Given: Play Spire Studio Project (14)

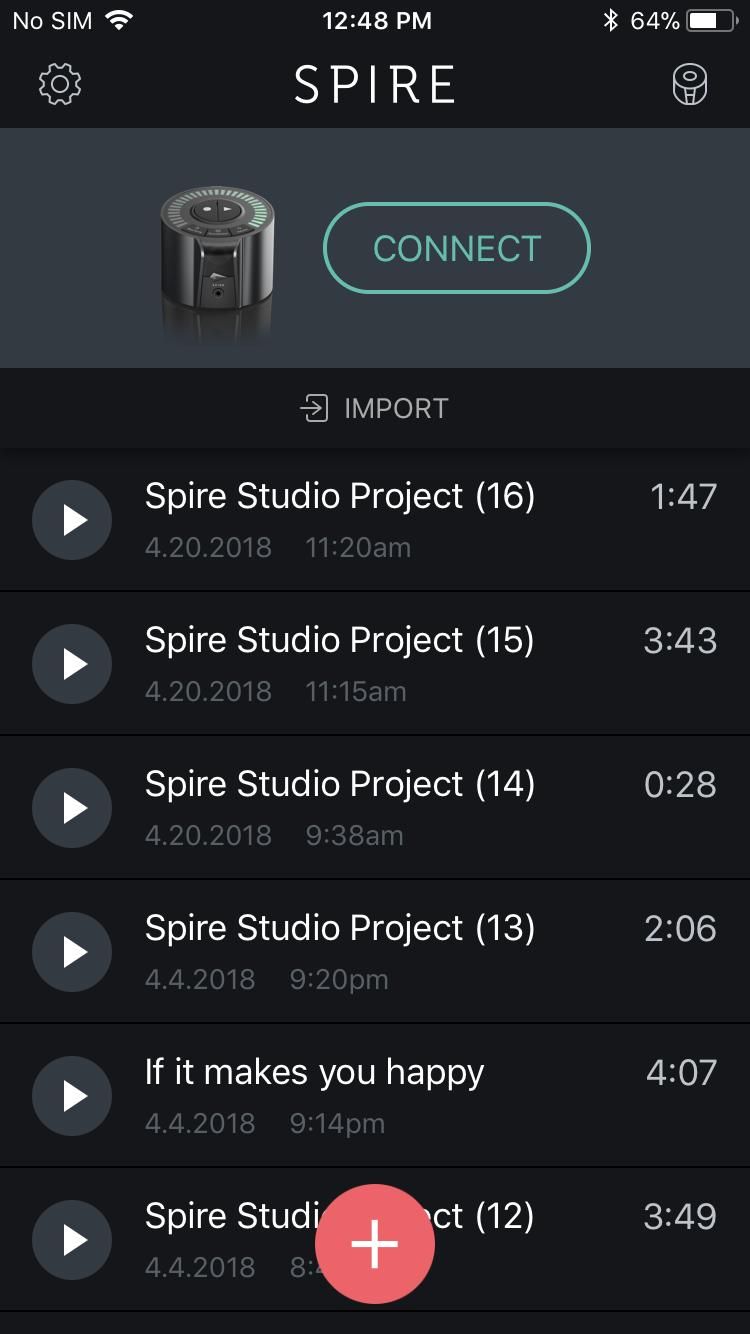Looking at the screenshot, I should click(72, 807).
